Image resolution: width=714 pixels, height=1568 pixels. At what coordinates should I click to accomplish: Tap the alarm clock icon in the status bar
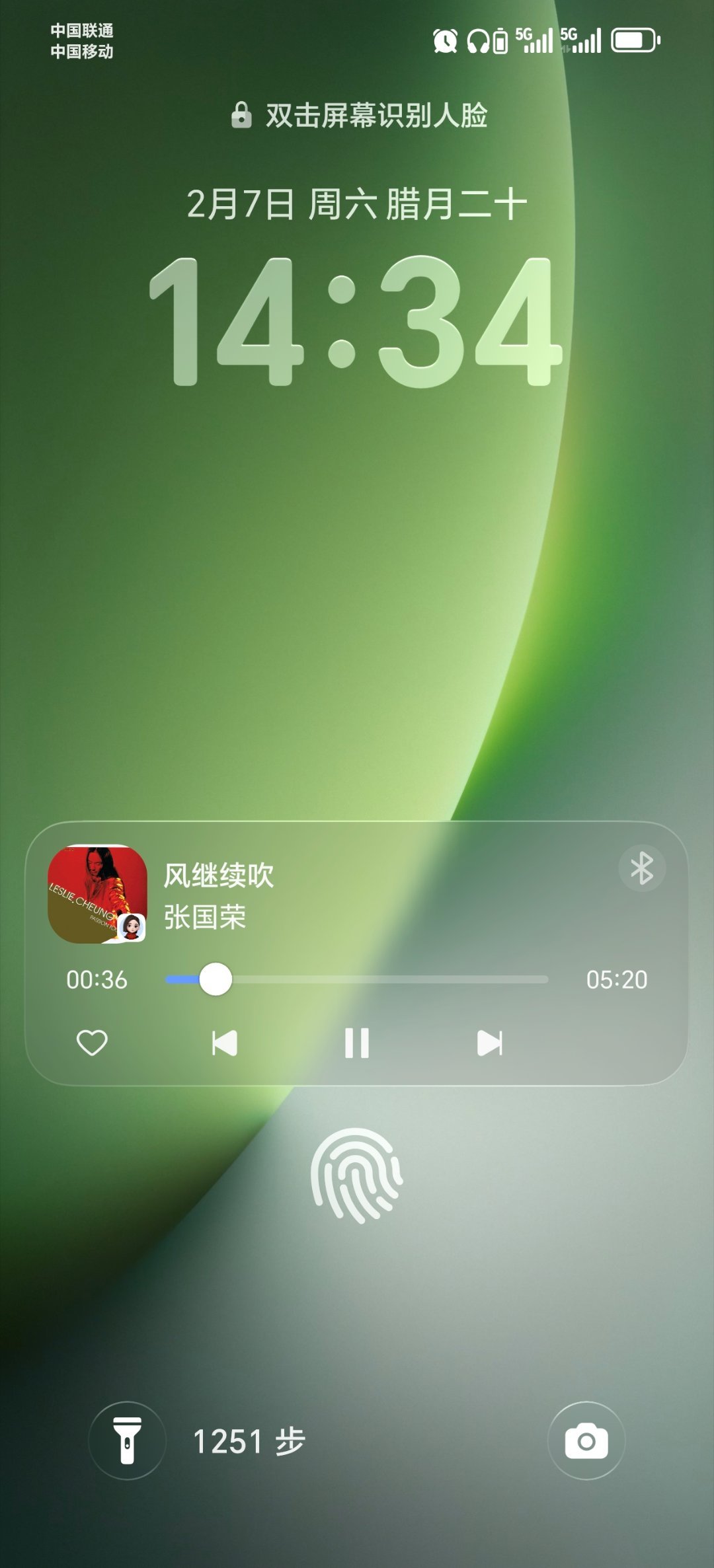pos(444,42)
